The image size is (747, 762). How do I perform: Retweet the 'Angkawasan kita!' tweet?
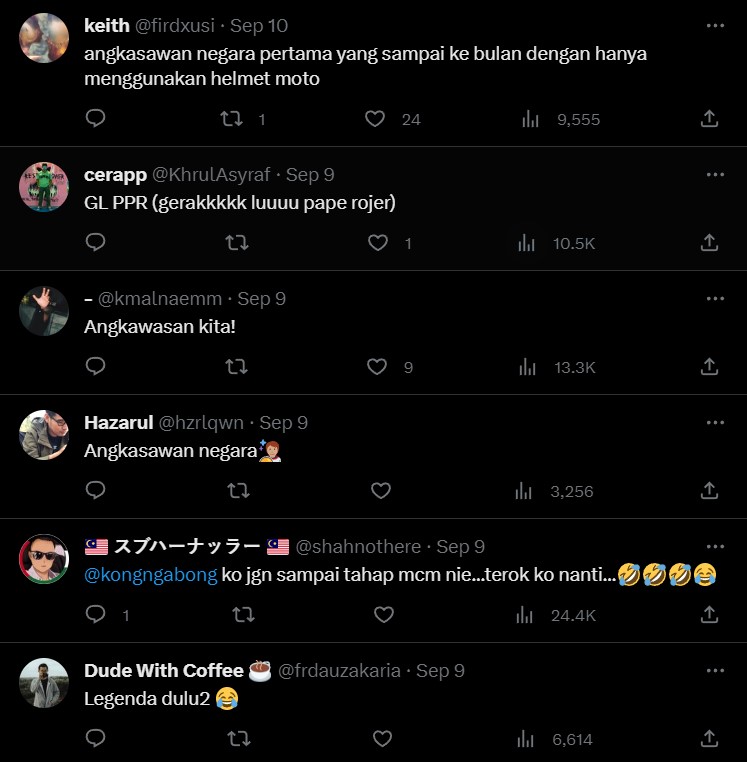point(237,367)
